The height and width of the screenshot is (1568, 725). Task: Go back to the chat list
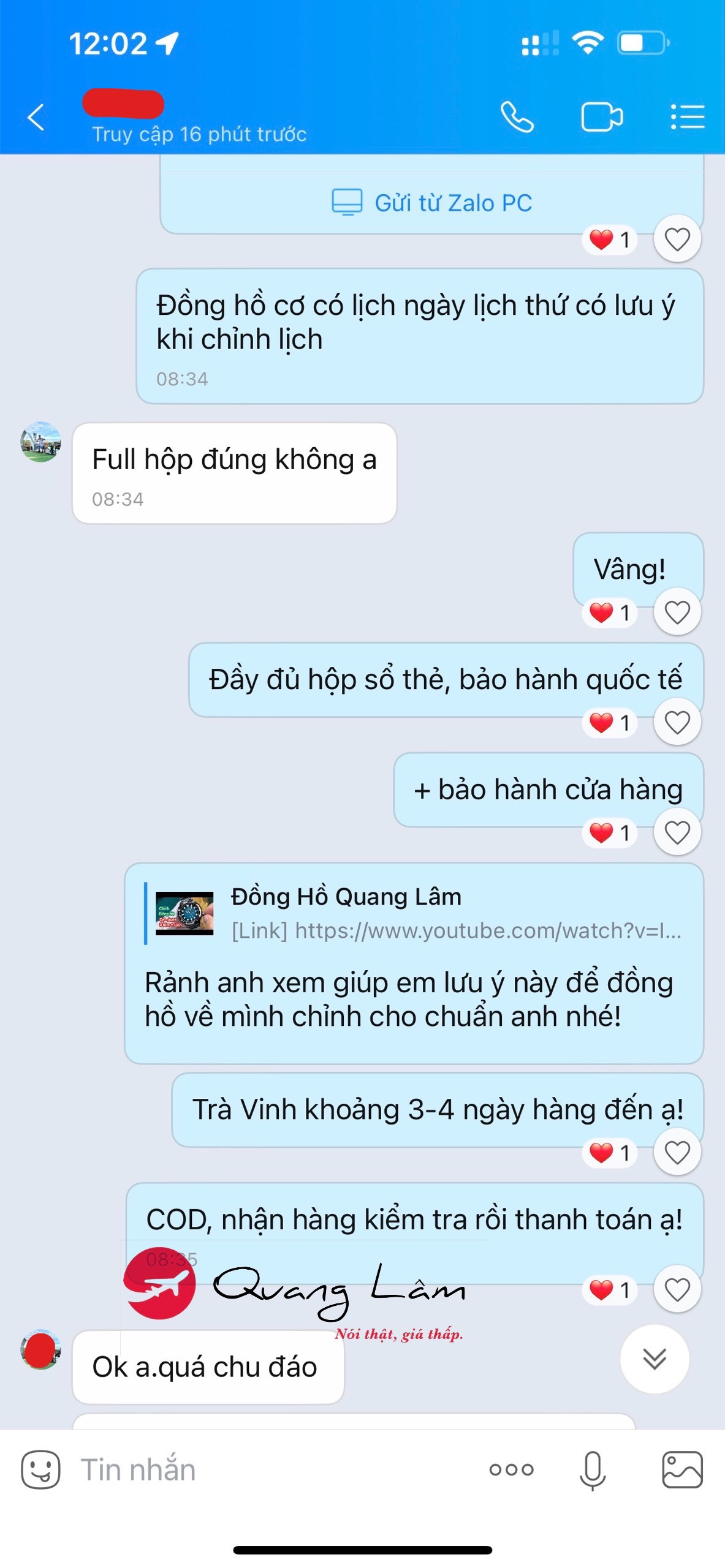37,117
